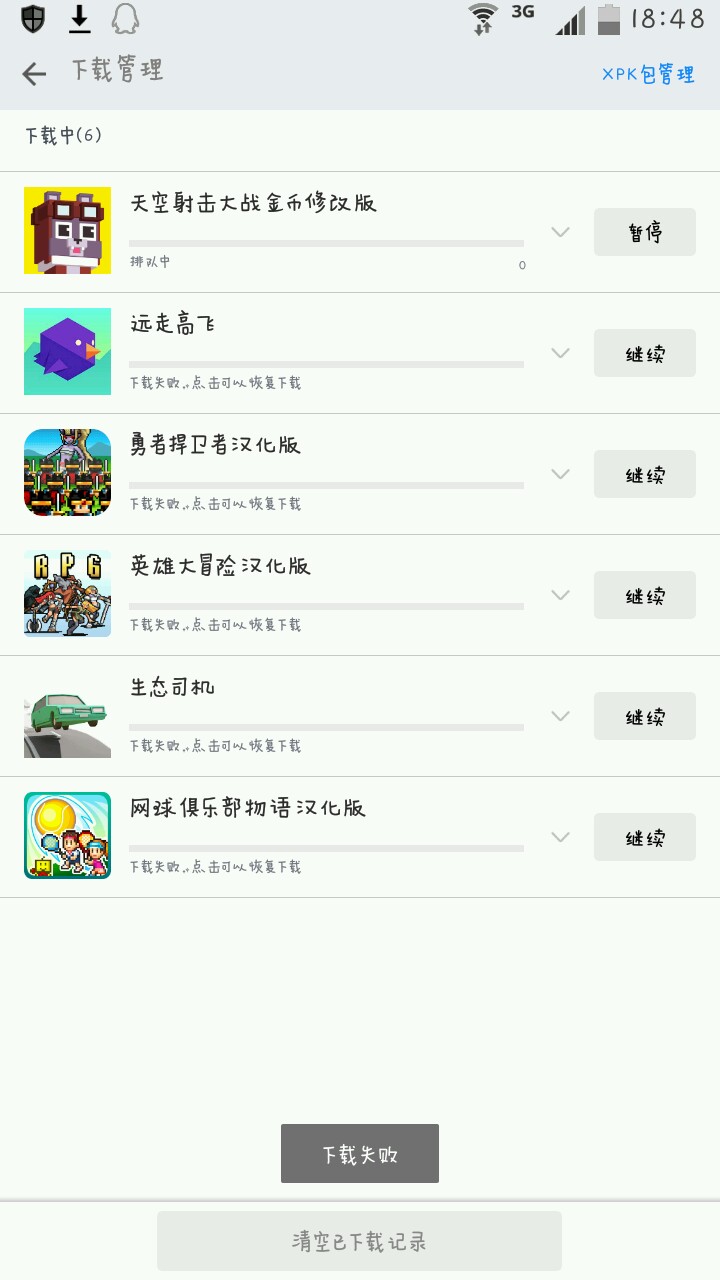Expand details chevron for 英雄大冒险汉化版
720x1280 pixels.
point(560,595)
